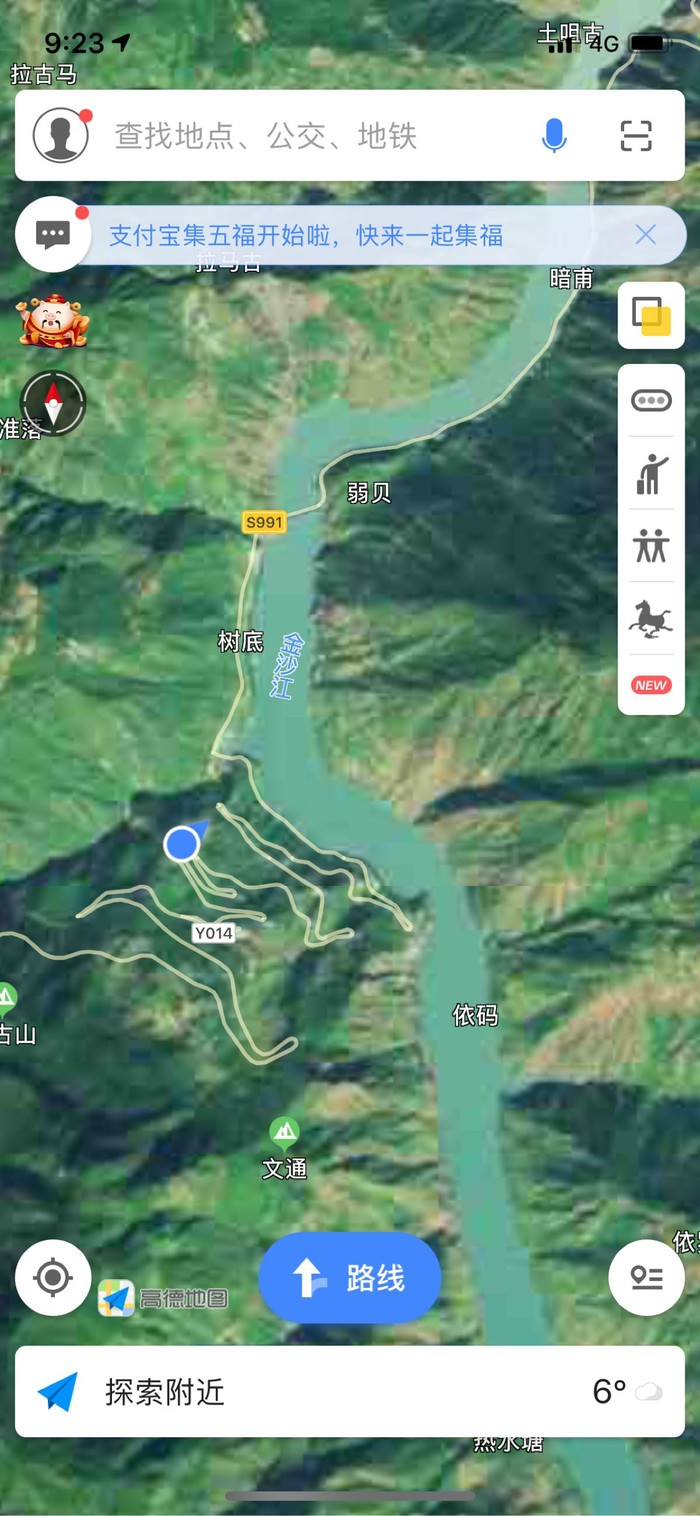Tap the 路线 route button
The image size is (700, 1516).
[x=350, y=1278]
